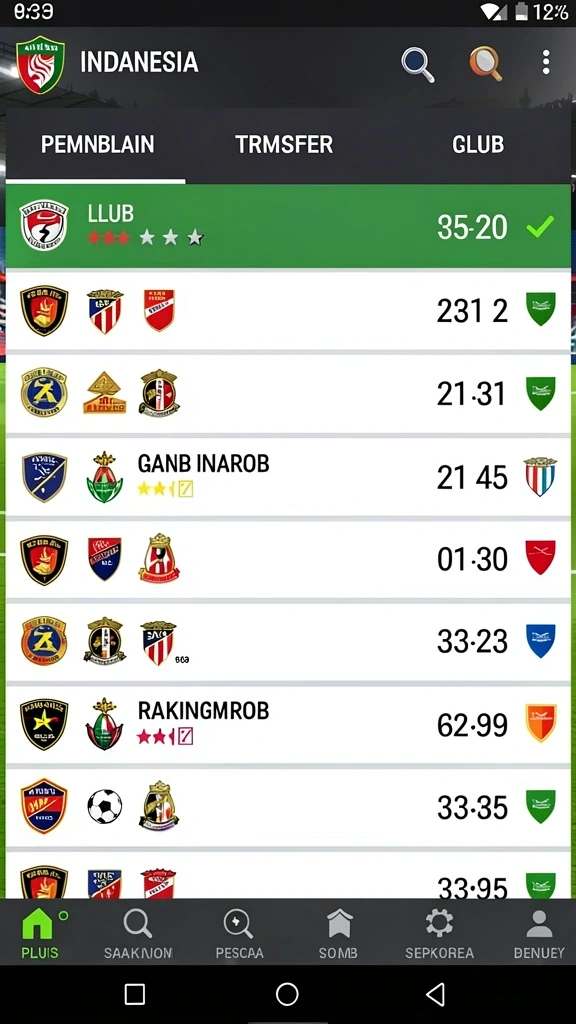Go to the PLUIS home tab
This screenshot has height=1024, width=576.
point(40,933)
